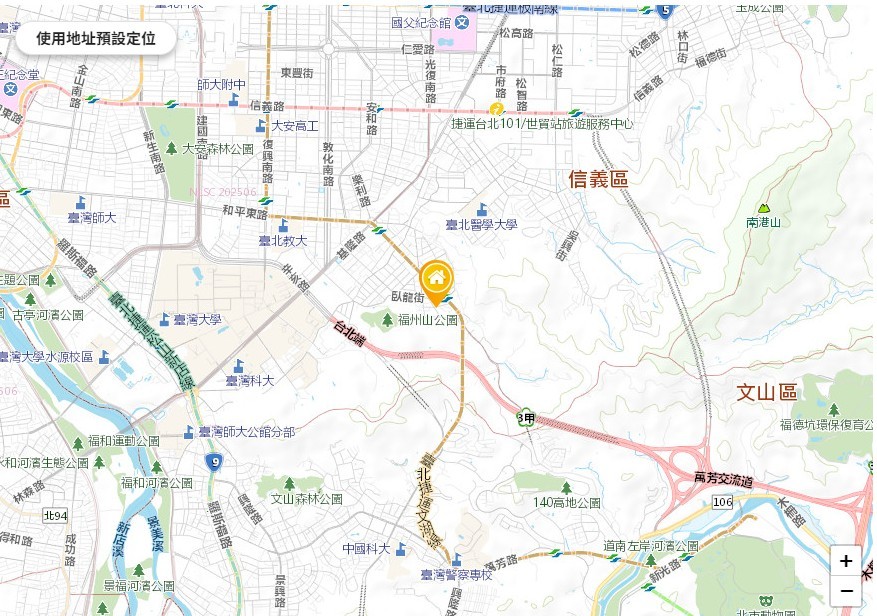Viewport: 877px width, 616px height.
Task: Select the yellow home location marker
Action: 436,280
